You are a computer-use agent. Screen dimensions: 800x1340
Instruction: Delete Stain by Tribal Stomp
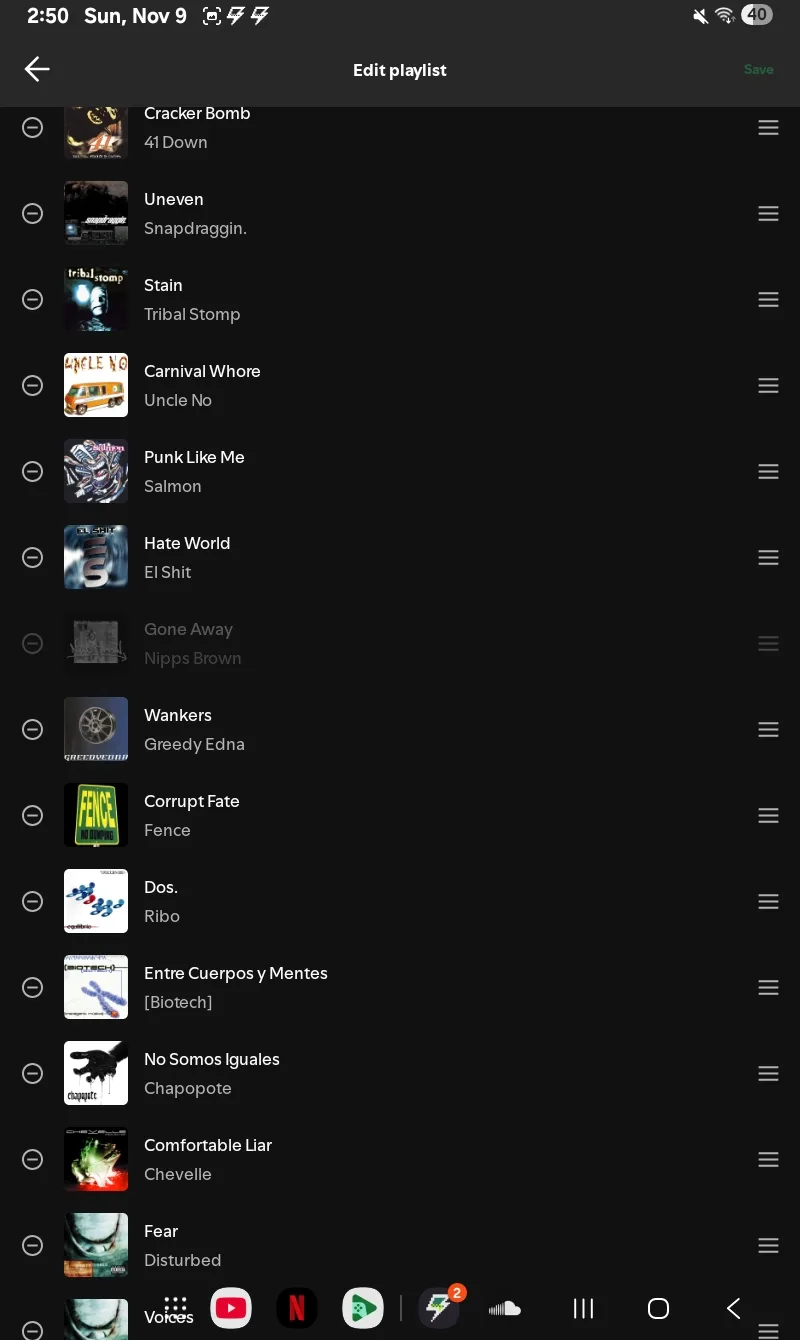(x=33, y=299)
